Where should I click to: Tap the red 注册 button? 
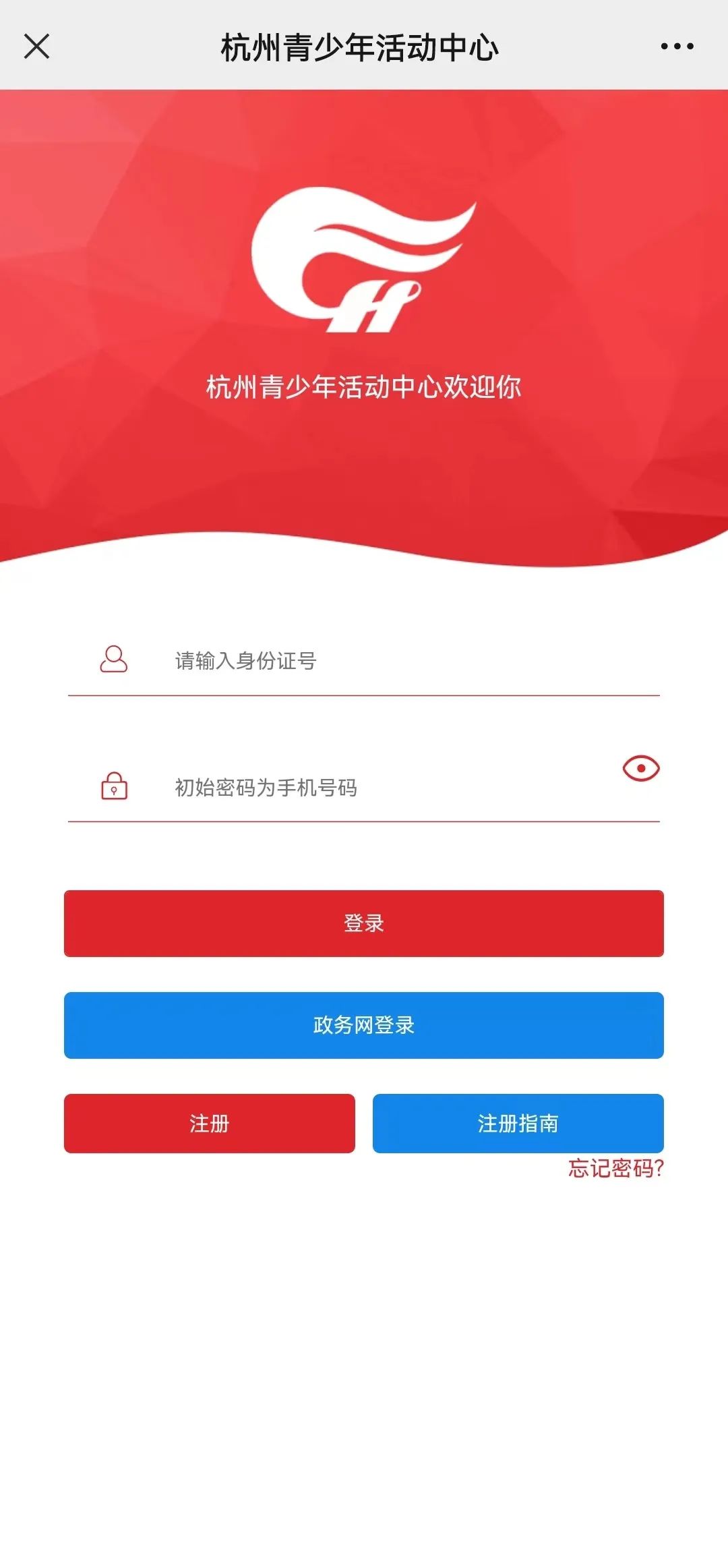(209, 1124)
